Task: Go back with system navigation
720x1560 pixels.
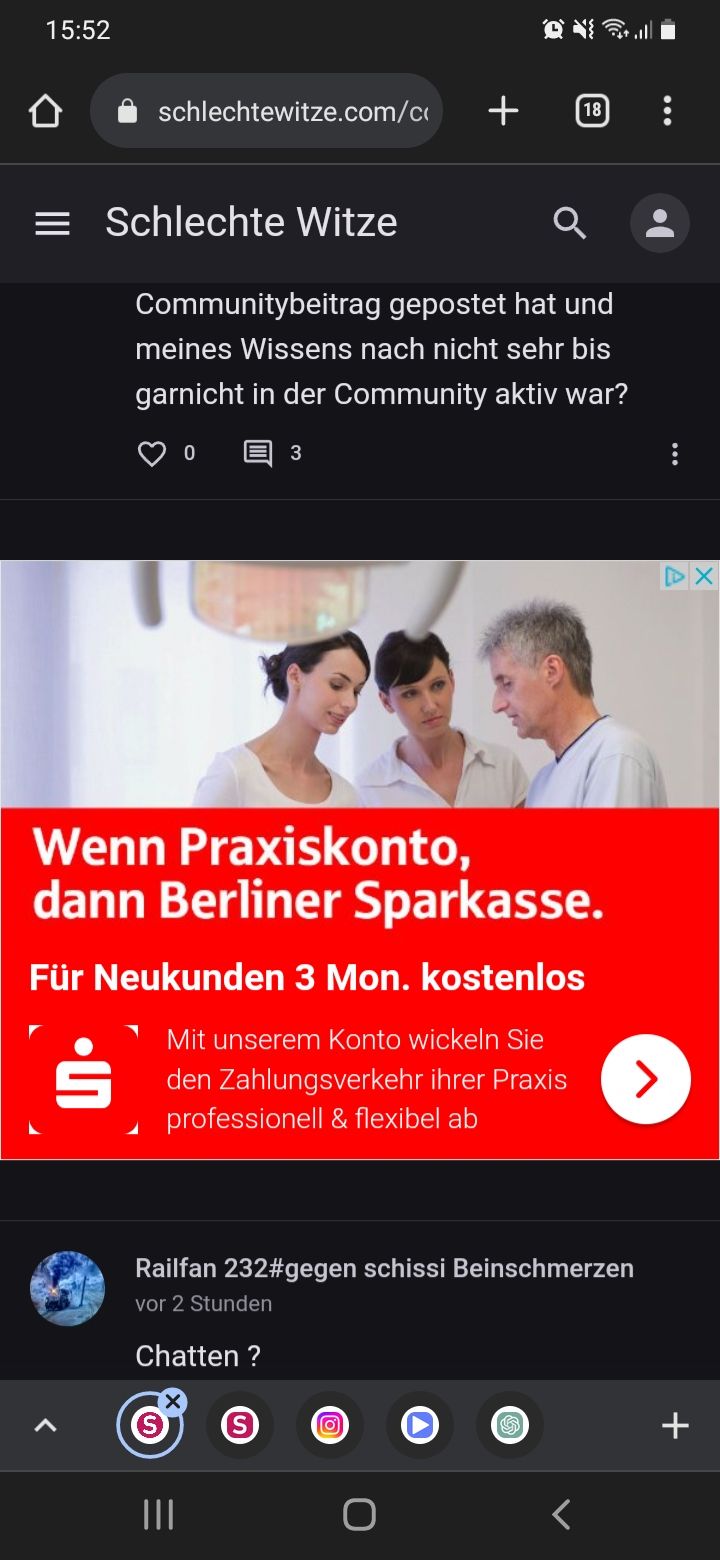Action: 561,1514
